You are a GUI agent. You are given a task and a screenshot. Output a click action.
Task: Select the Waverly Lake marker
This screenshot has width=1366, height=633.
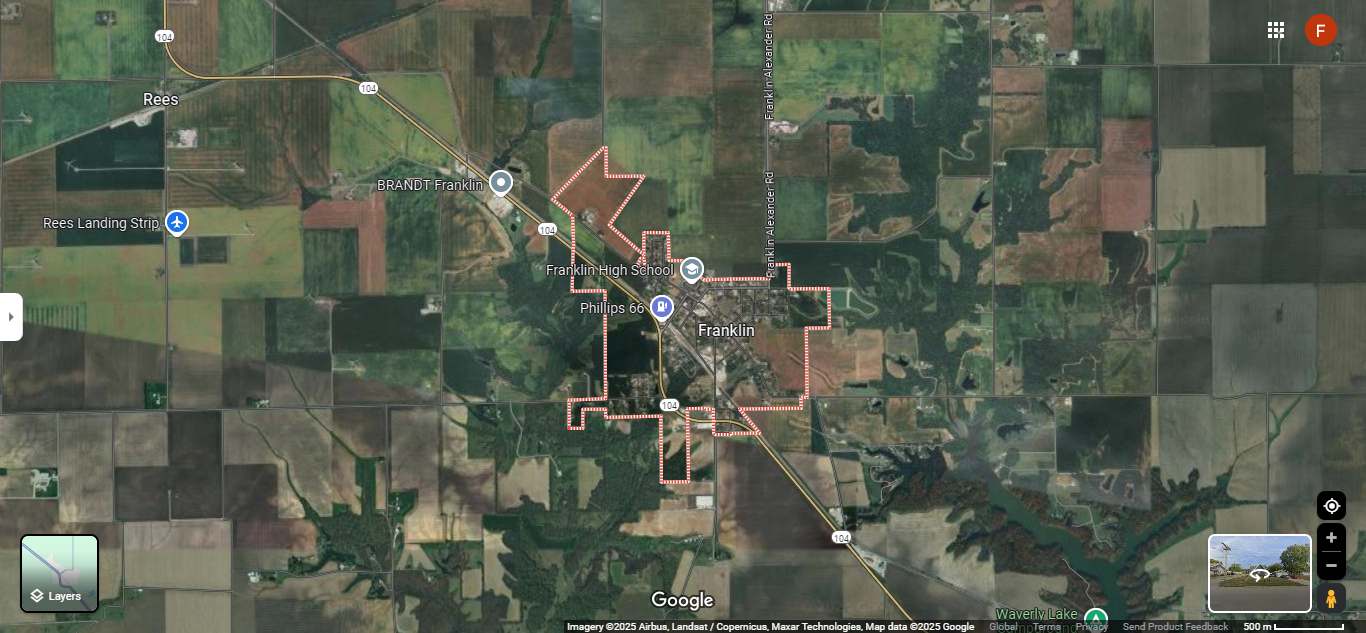1096,616
